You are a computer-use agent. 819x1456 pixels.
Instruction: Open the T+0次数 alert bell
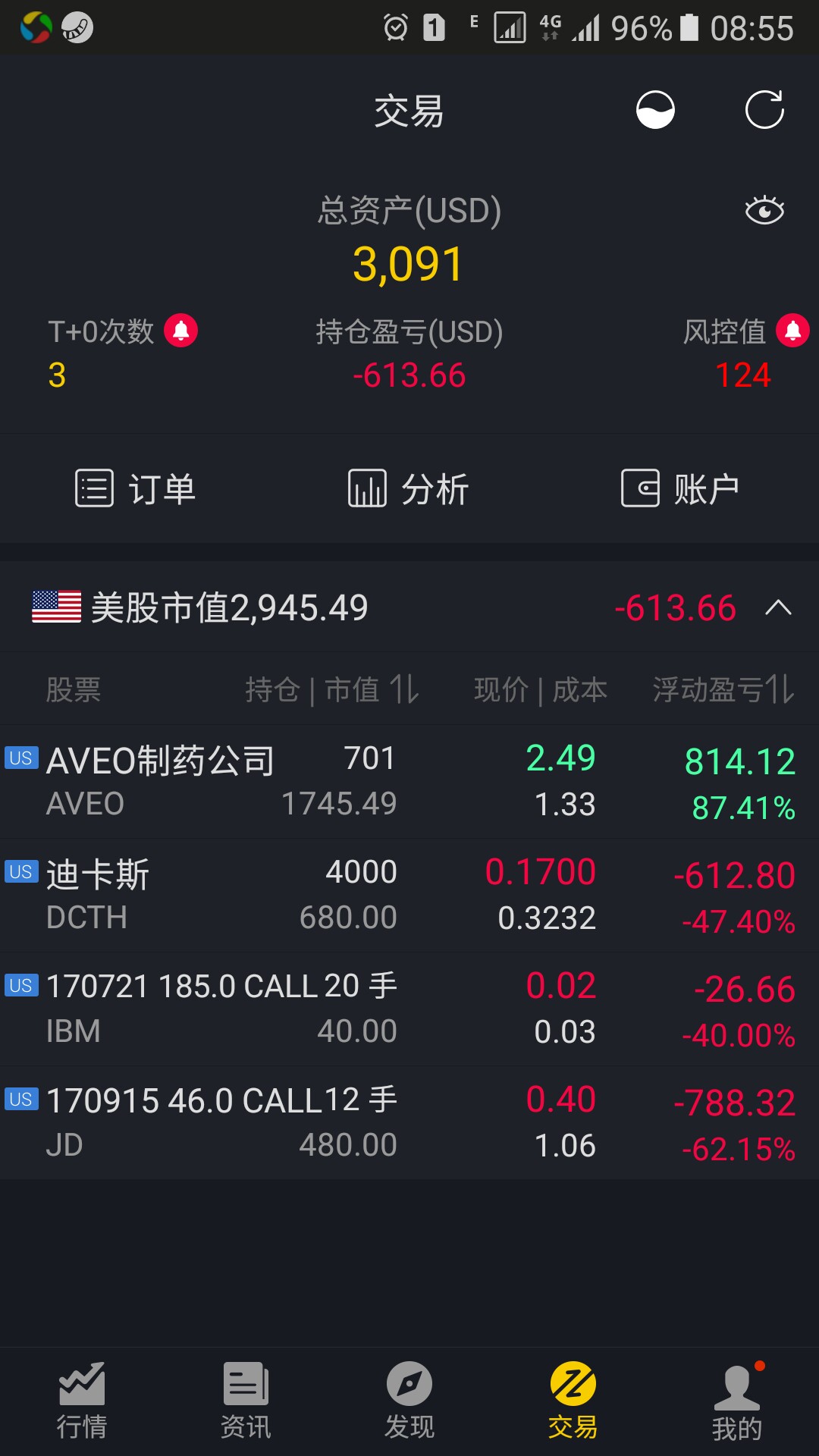point(181,331)
